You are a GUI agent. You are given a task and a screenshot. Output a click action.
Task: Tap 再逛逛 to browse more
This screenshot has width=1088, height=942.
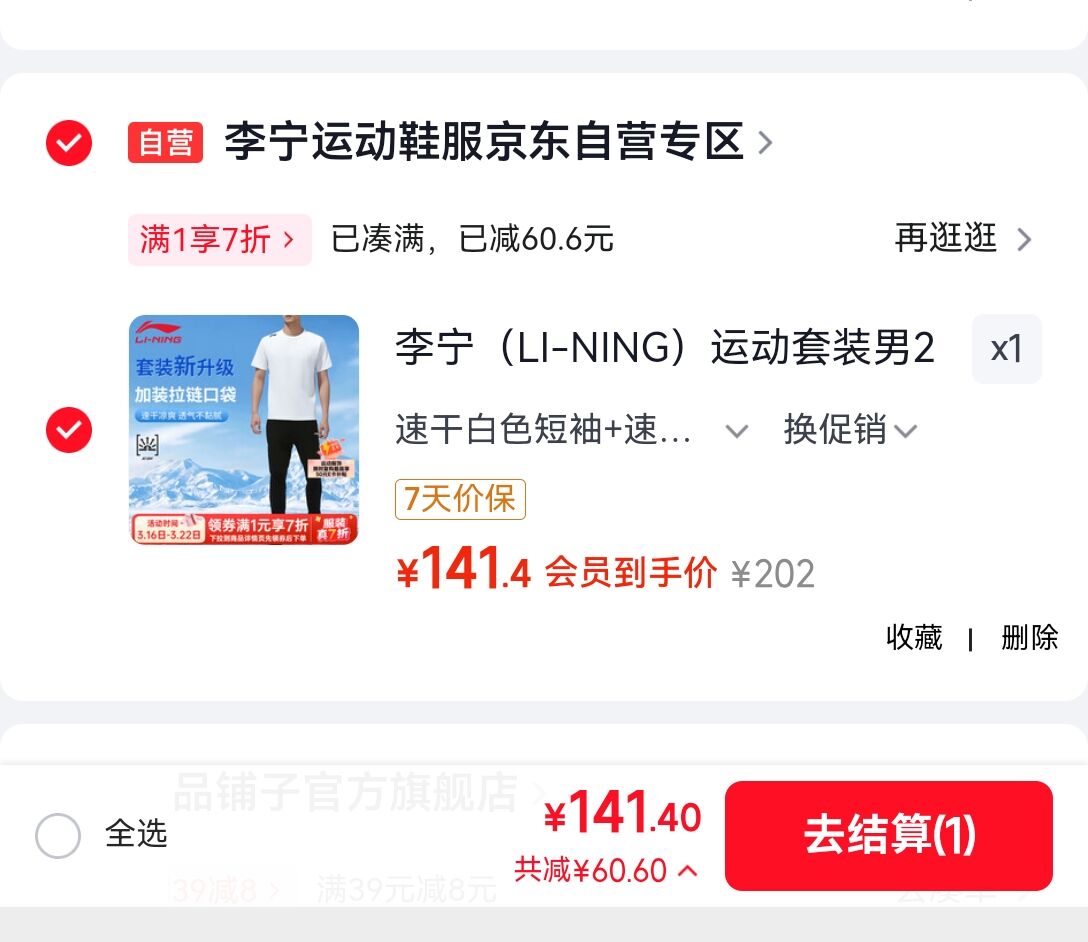tap(962, 239)
